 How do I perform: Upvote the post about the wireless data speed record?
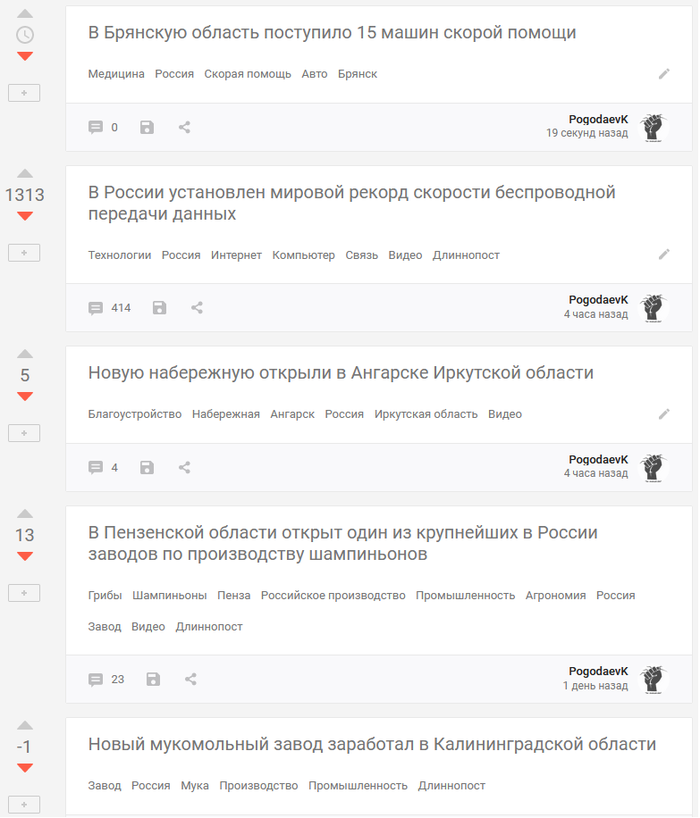[25, 174]
